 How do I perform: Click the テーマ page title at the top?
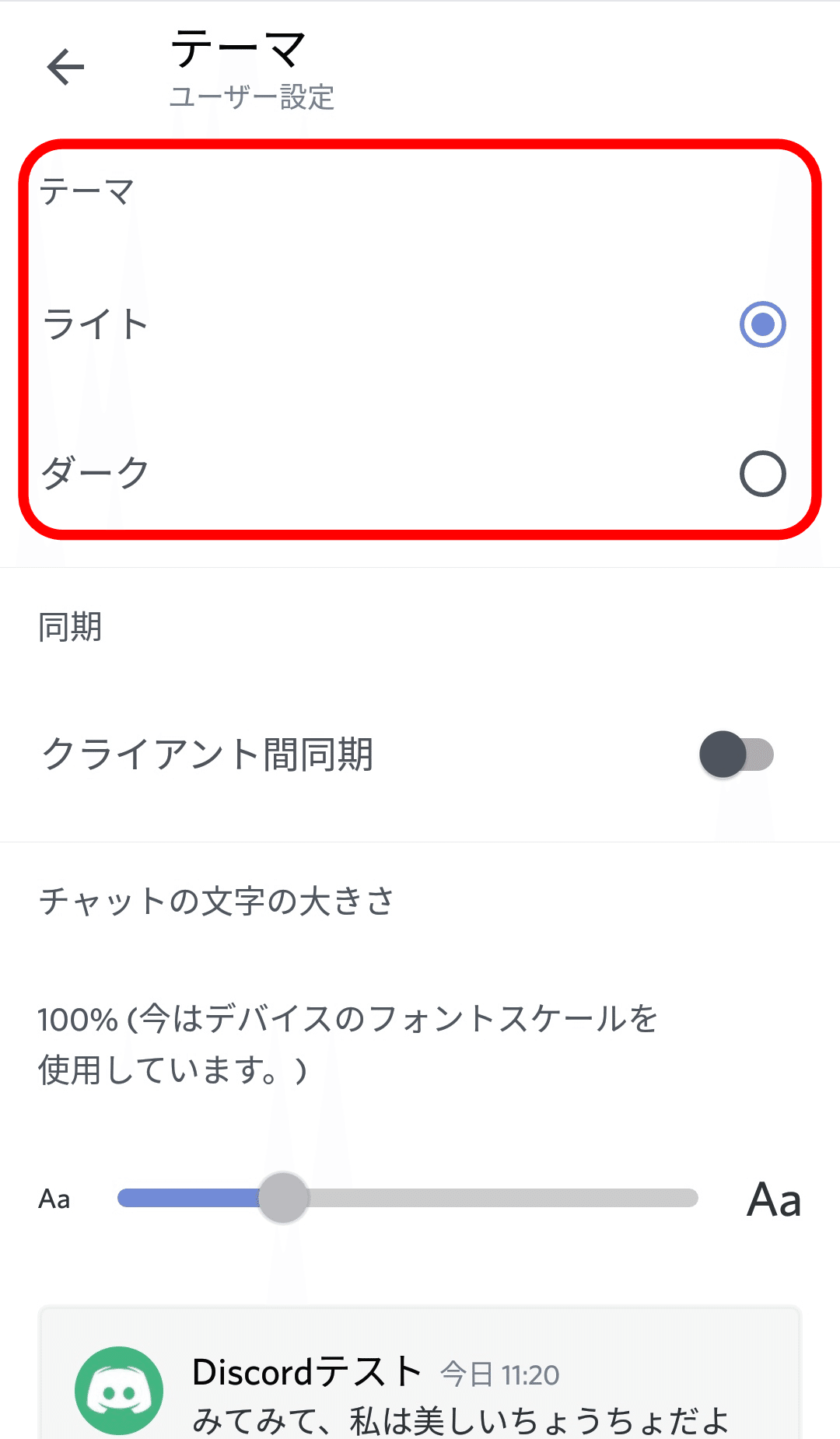(237, 44)
